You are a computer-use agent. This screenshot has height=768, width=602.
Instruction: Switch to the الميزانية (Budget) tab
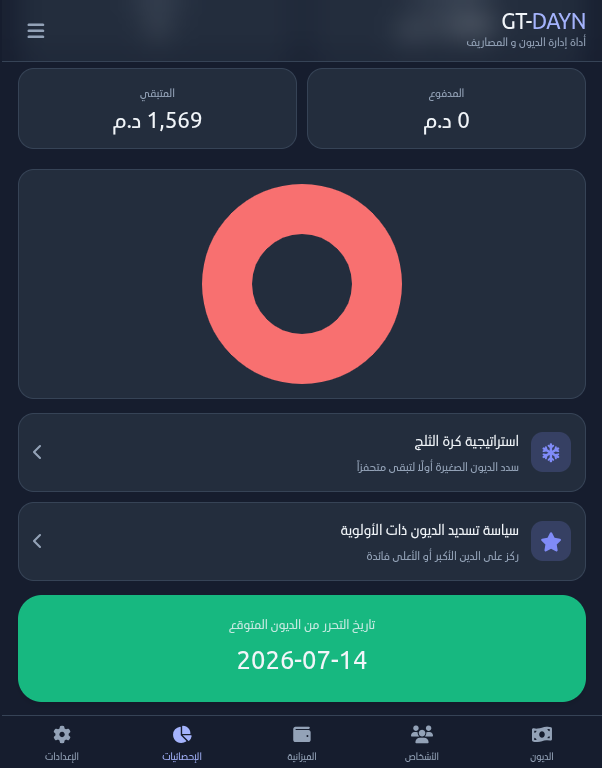tap(302, 743)
